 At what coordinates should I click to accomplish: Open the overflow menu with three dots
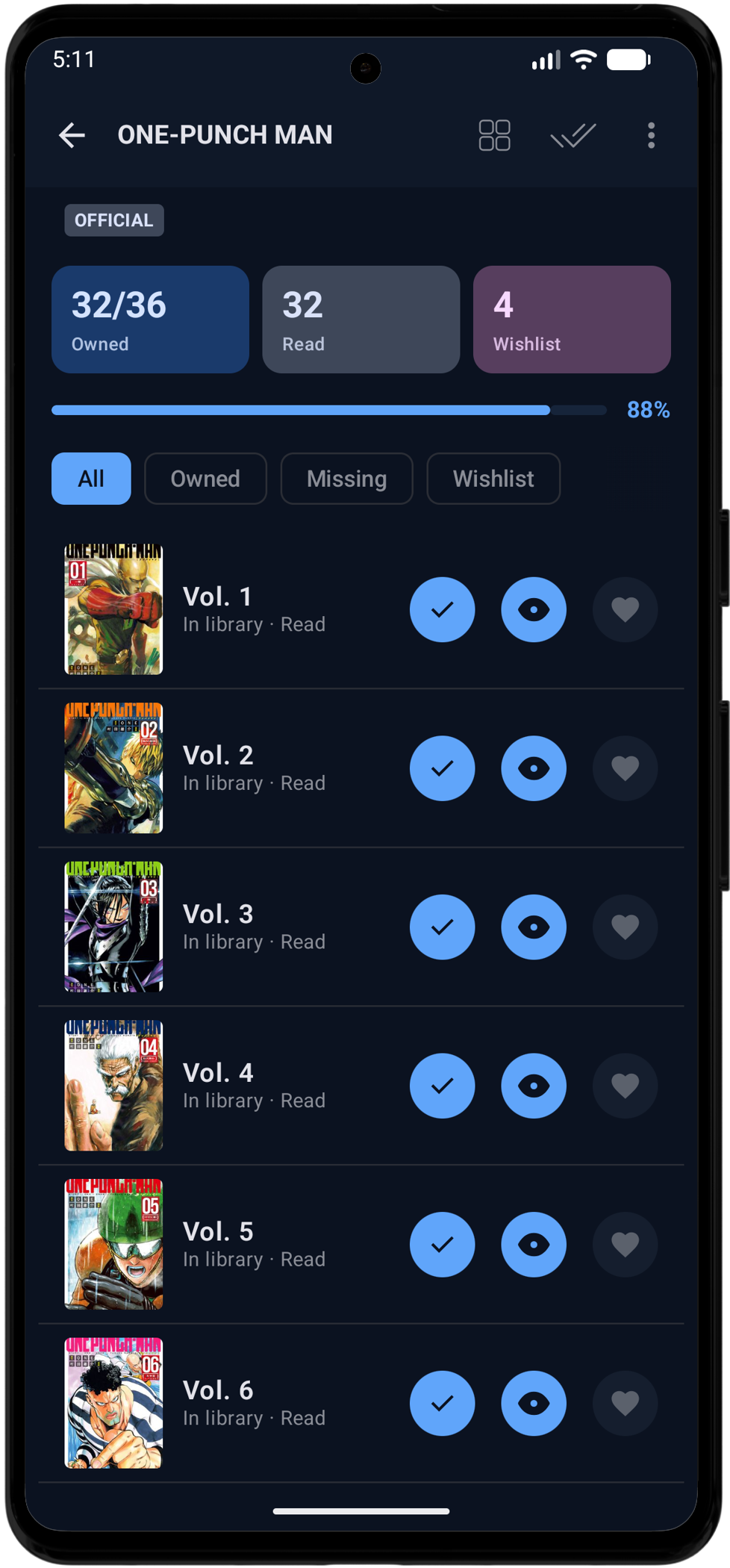(650, 135)
